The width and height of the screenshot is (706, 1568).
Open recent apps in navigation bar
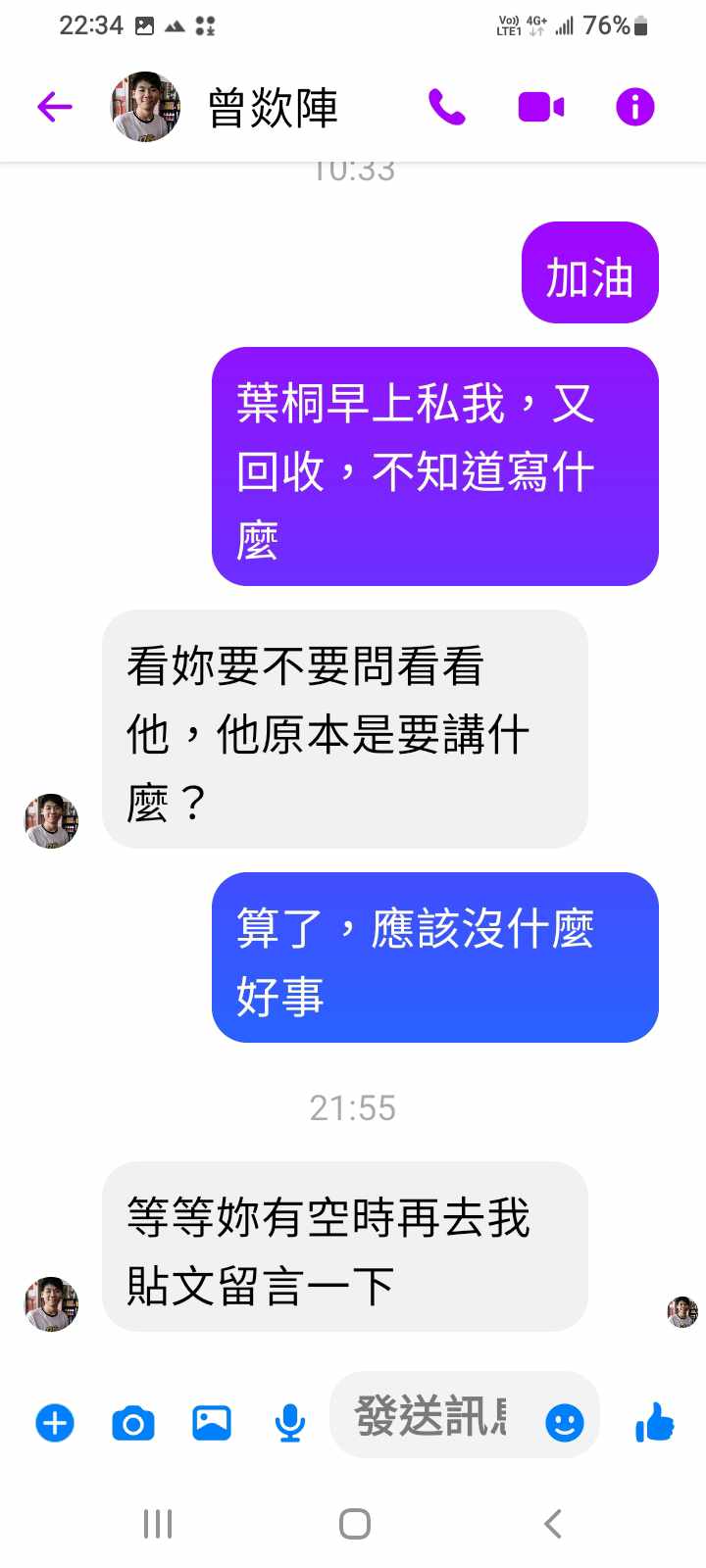tap(158, 1524)
